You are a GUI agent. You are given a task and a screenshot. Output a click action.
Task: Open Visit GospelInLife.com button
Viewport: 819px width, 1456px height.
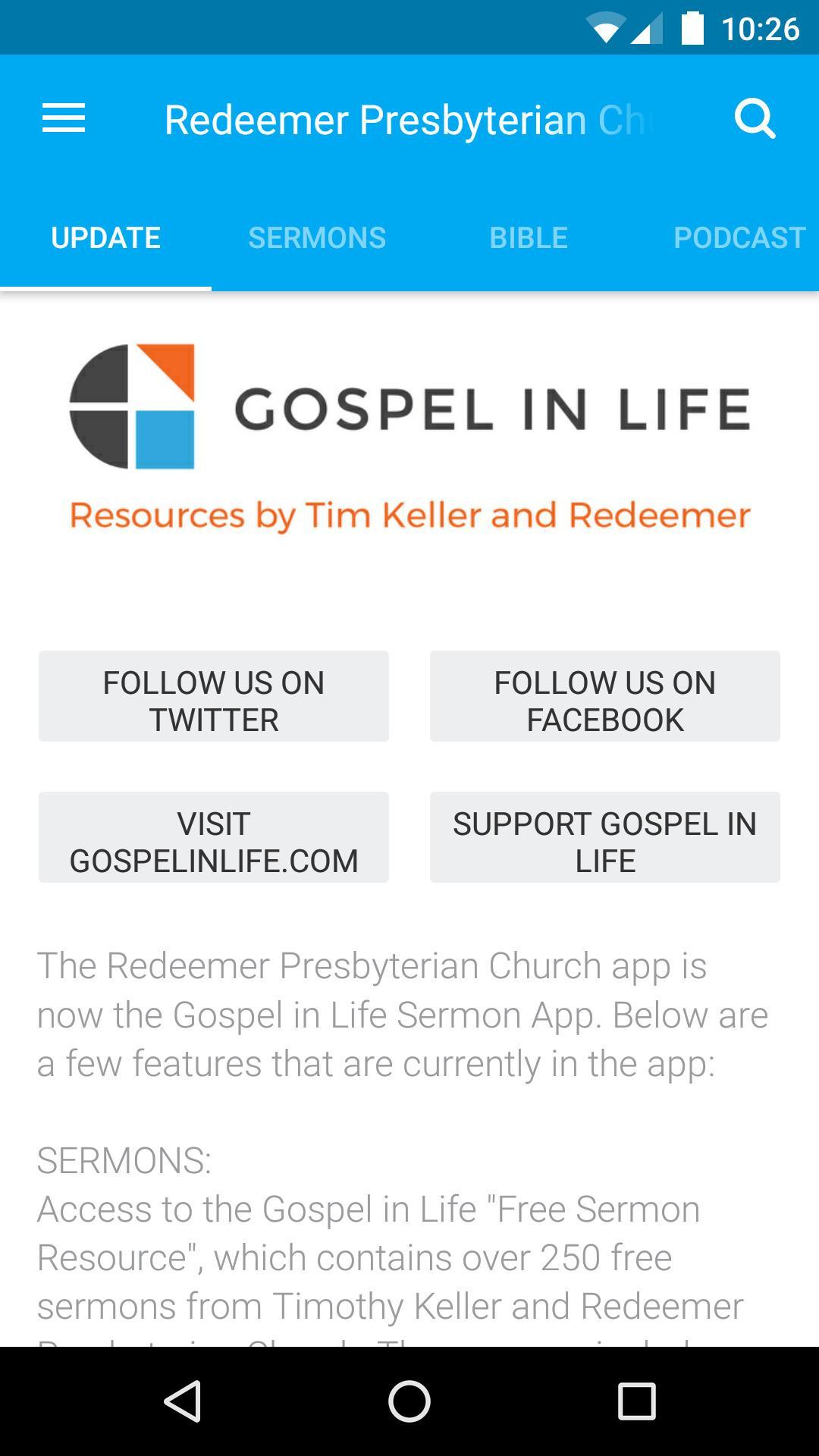pos(214,837)
